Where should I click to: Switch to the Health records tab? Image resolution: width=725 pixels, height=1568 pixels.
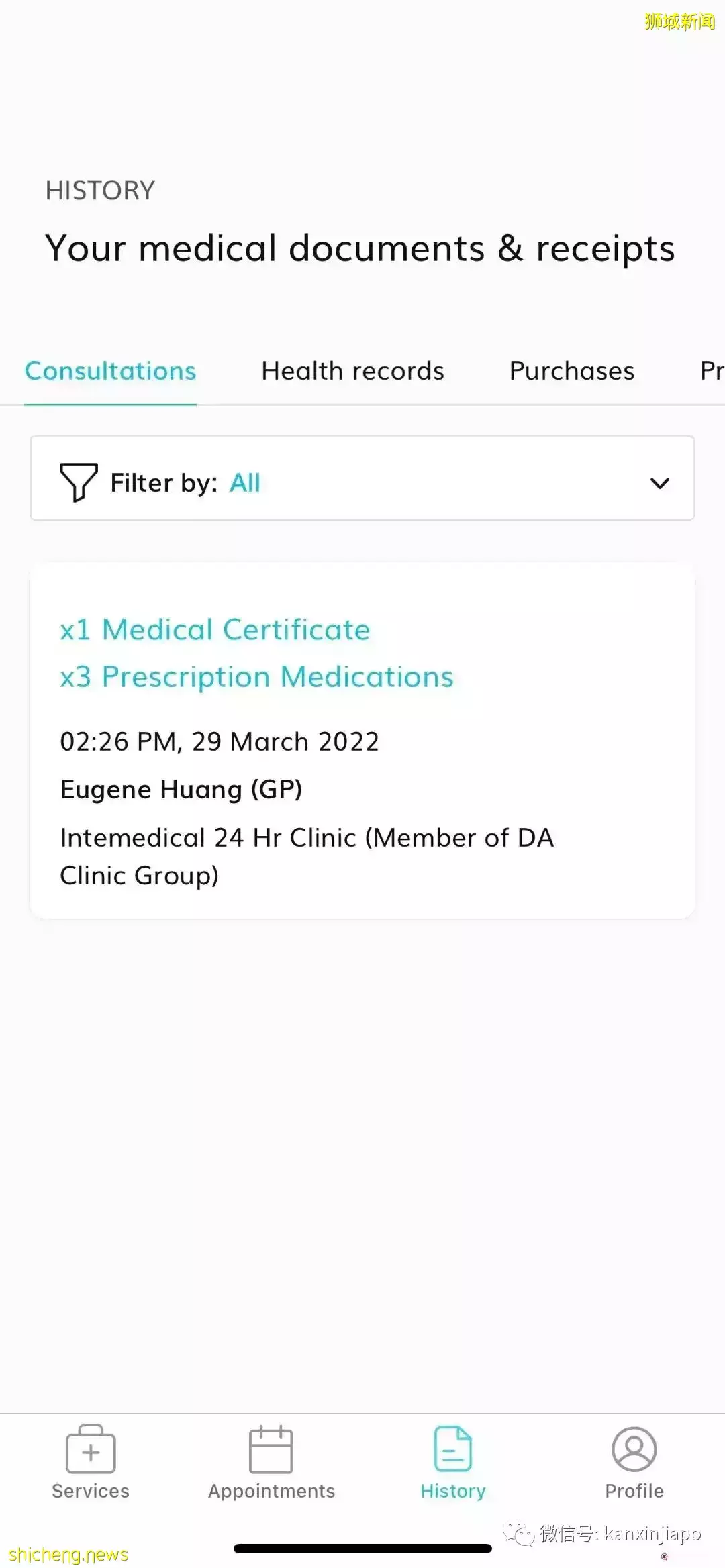[352, 371]
